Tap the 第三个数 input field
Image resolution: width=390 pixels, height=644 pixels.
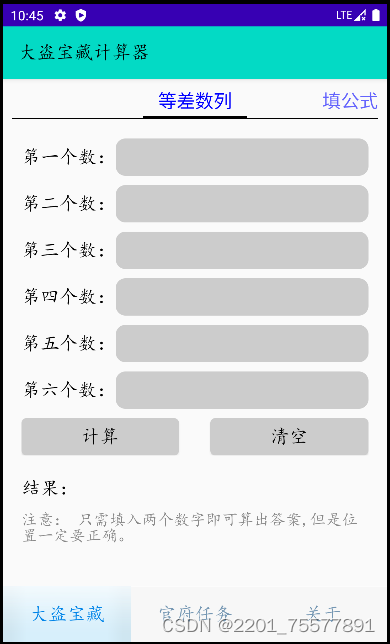[x=242, y=250]
